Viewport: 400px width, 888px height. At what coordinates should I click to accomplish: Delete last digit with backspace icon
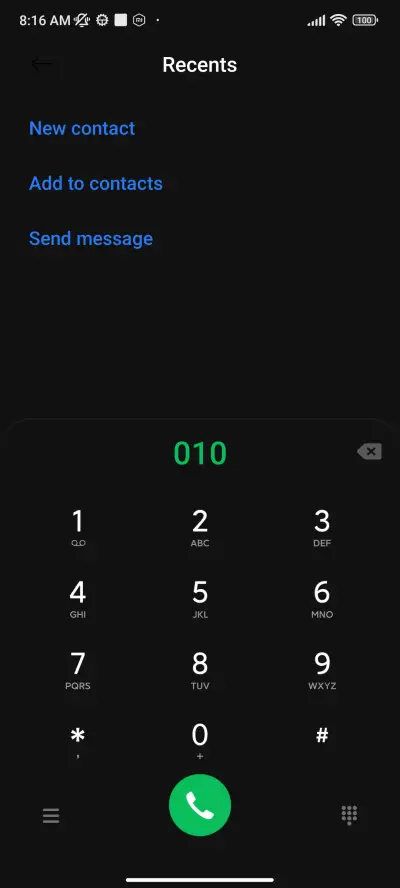369,451
